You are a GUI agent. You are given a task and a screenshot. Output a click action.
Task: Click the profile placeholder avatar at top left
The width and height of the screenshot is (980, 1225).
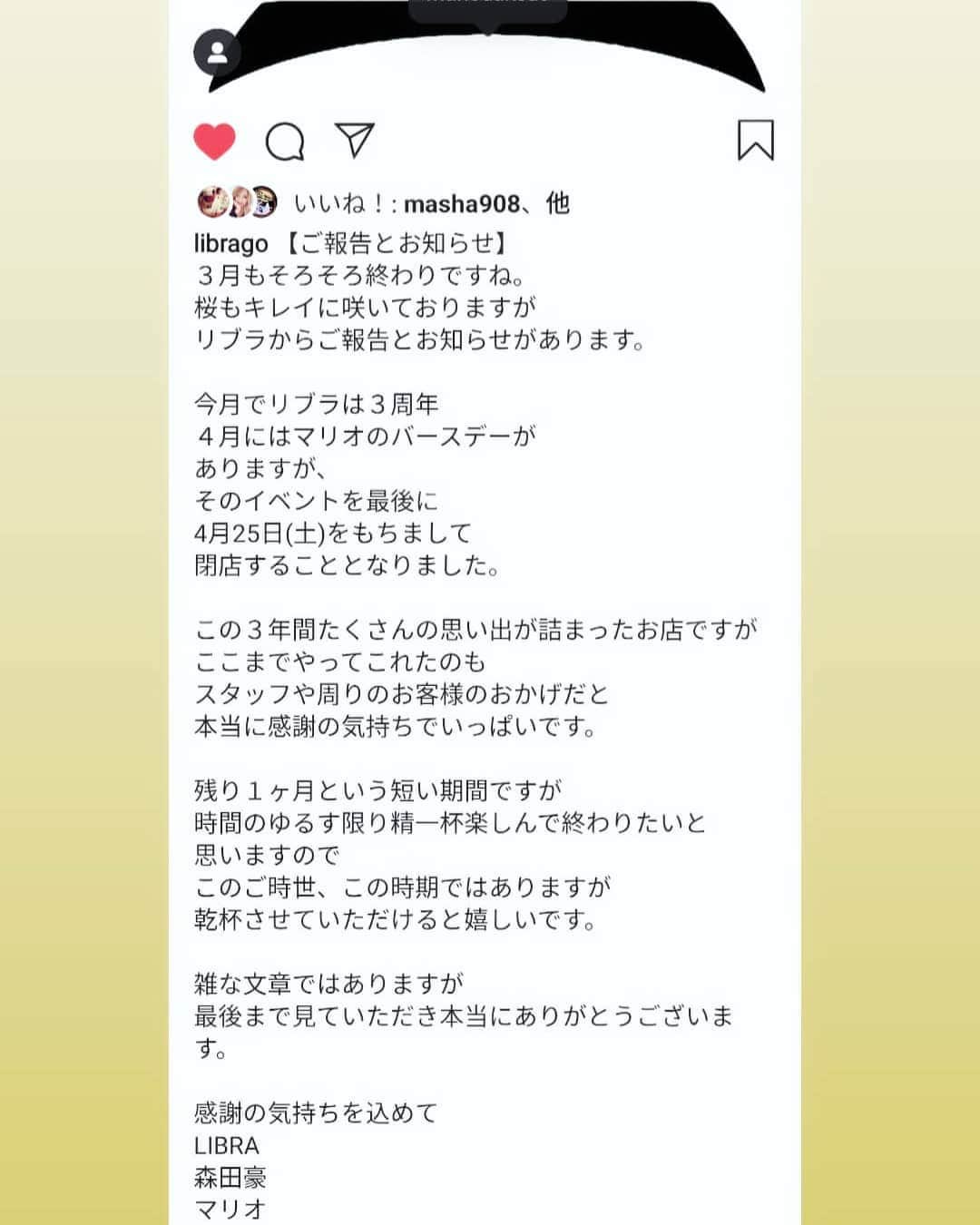click(x=218, y=53)
